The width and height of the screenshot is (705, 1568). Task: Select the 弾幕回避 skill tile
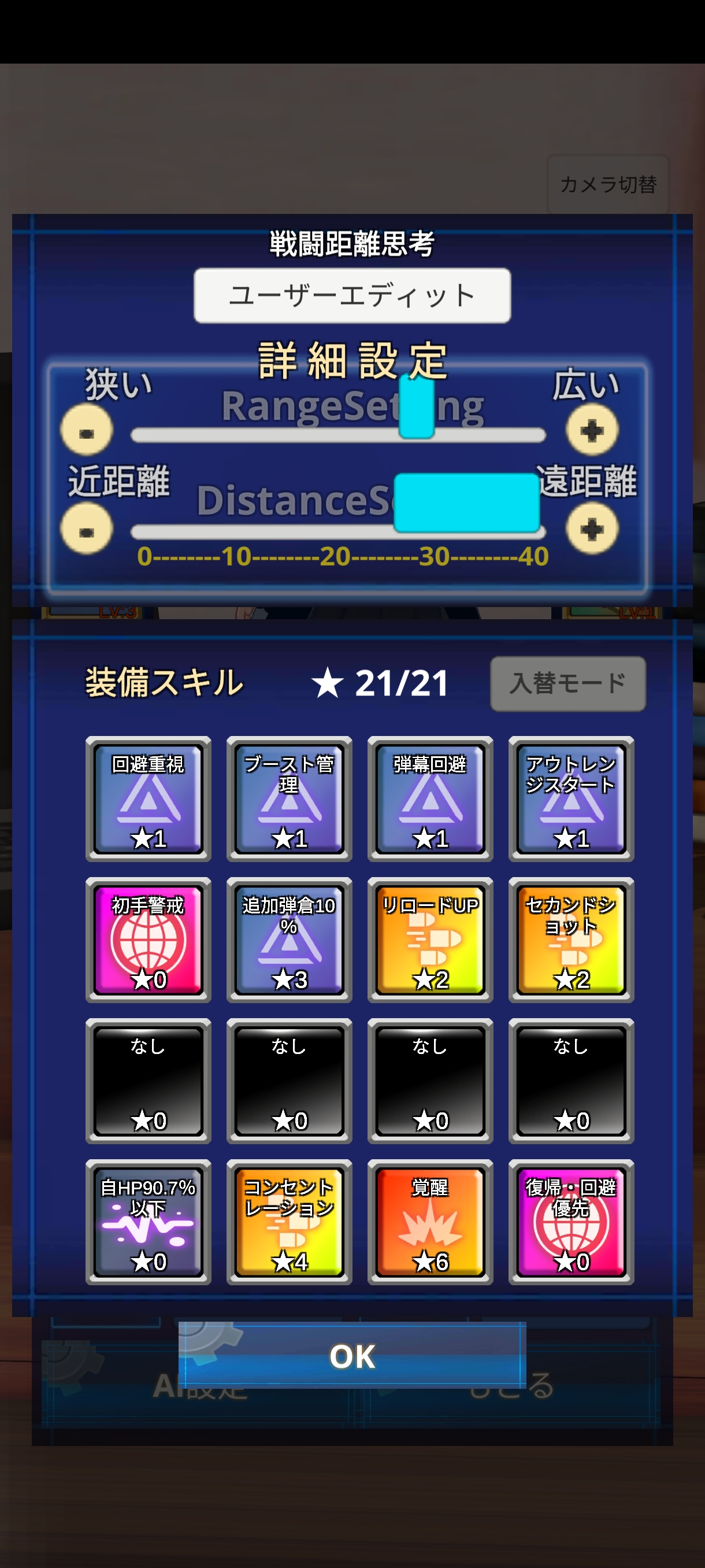[x=430, y=798]
